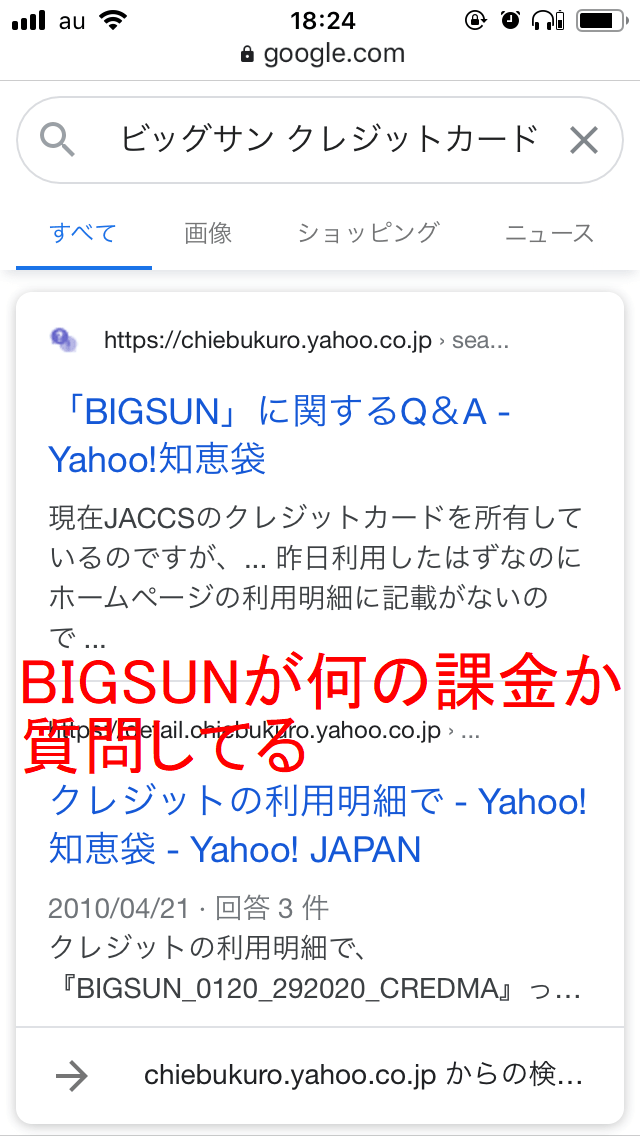Switch to the ショッピング tab

pos(368,233)
